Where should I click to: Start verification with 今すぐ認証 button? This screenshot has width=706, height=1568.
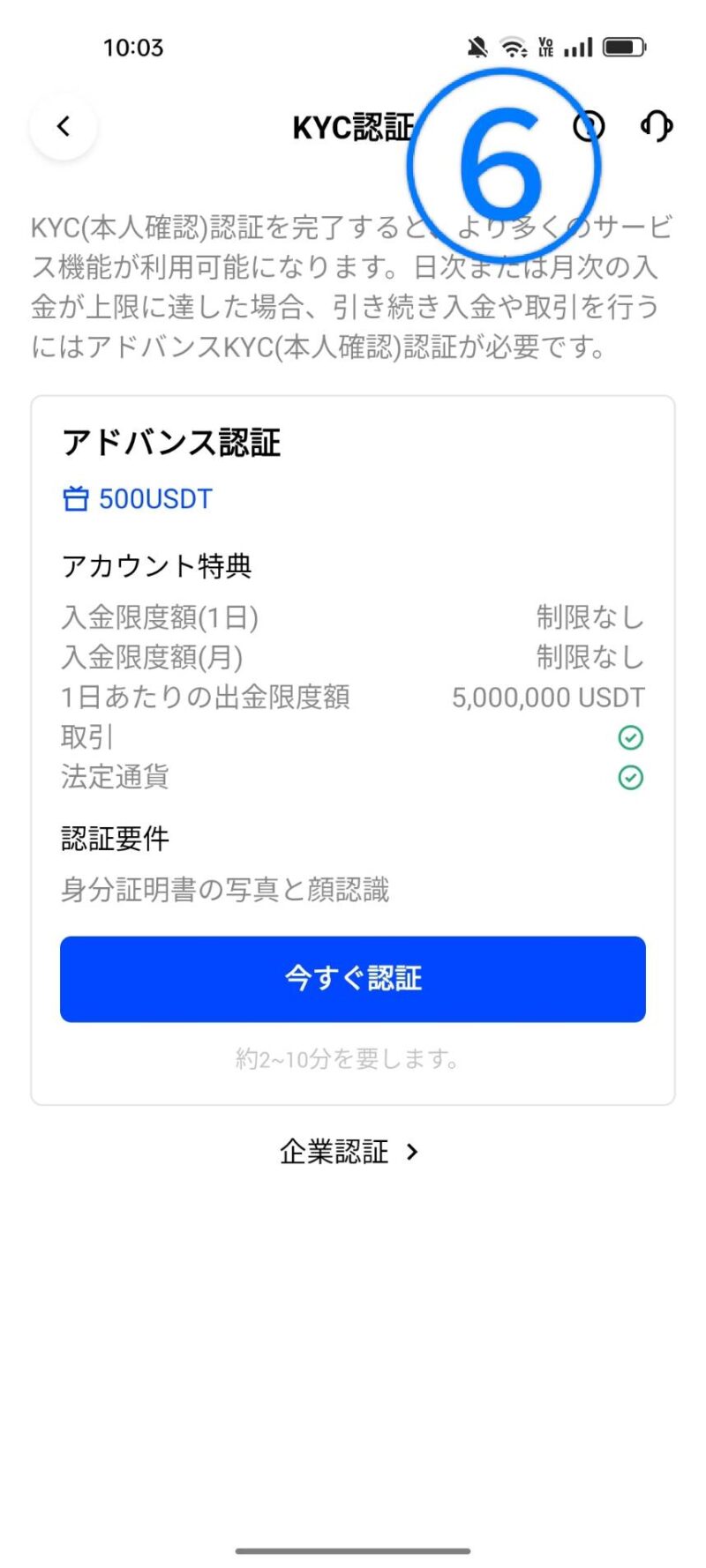tap(353, 979)
